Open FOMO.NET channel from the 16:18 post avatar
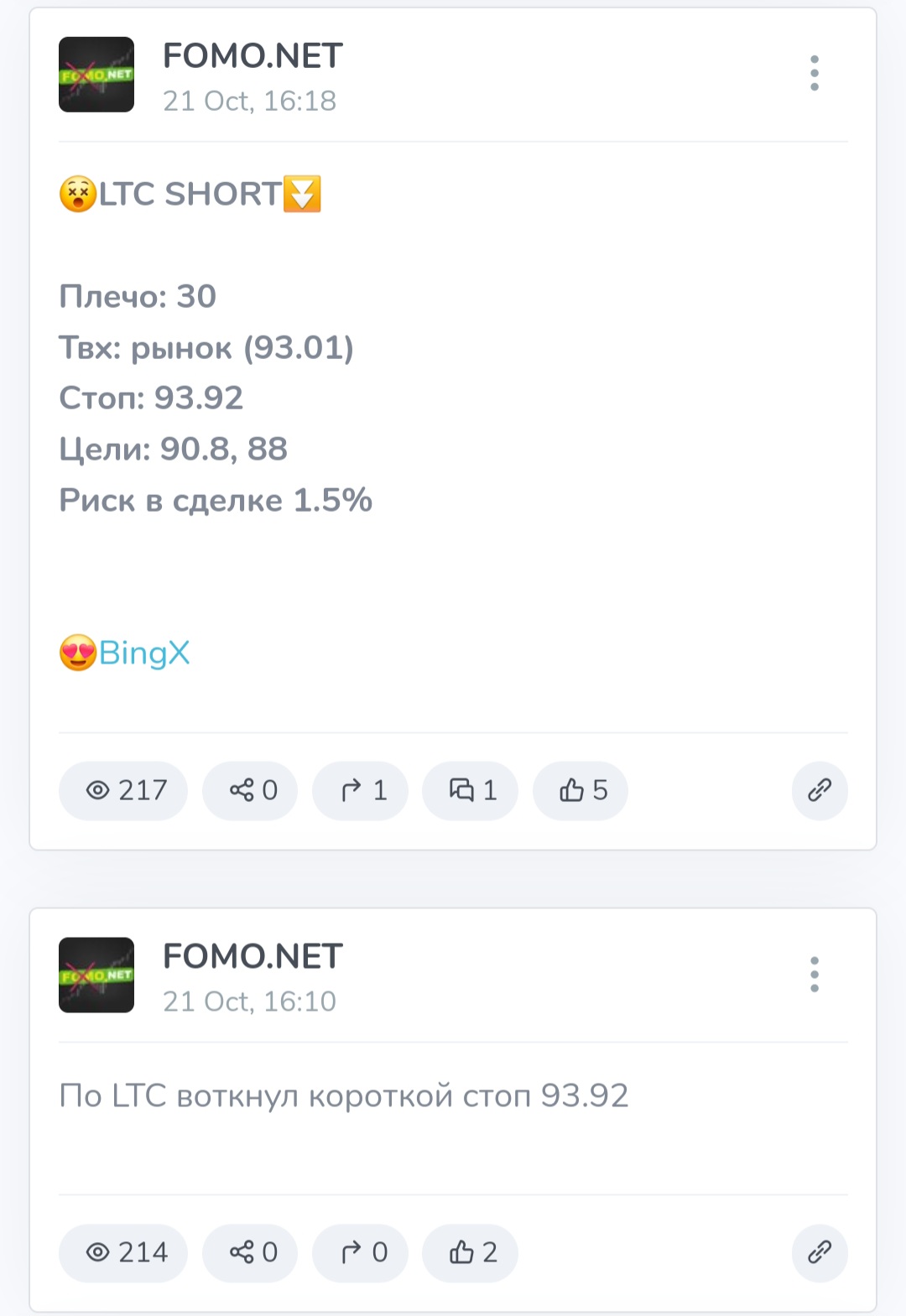The image size is (906, 1316). tap(96, 75)
